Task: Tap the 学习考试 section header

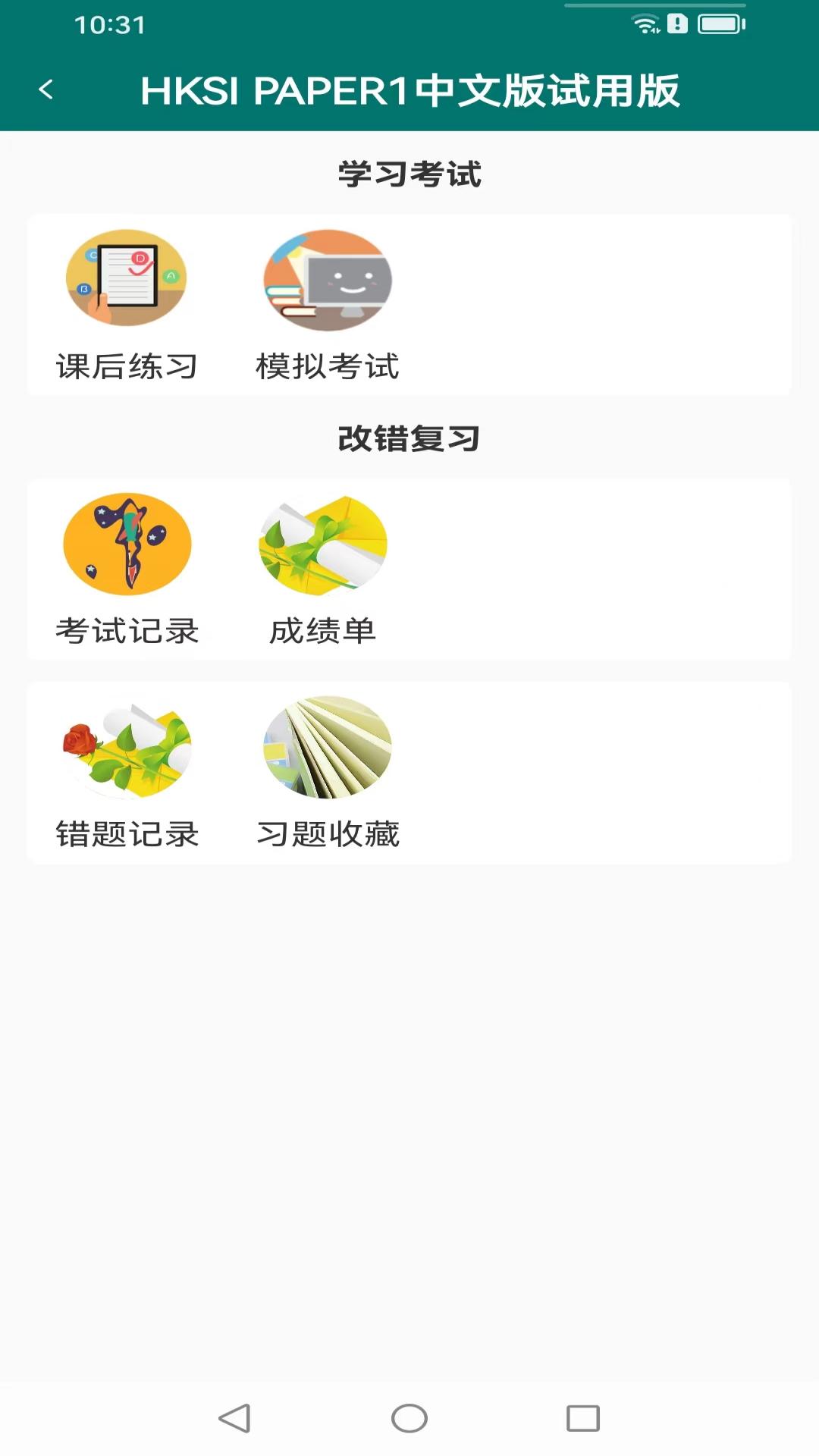Action: 409,173
